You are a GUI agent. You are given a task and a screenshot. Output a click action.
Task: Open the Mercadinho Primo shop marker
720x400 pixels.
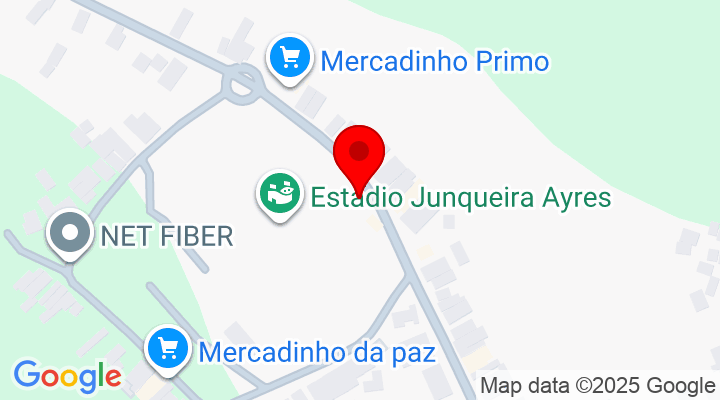291,58
